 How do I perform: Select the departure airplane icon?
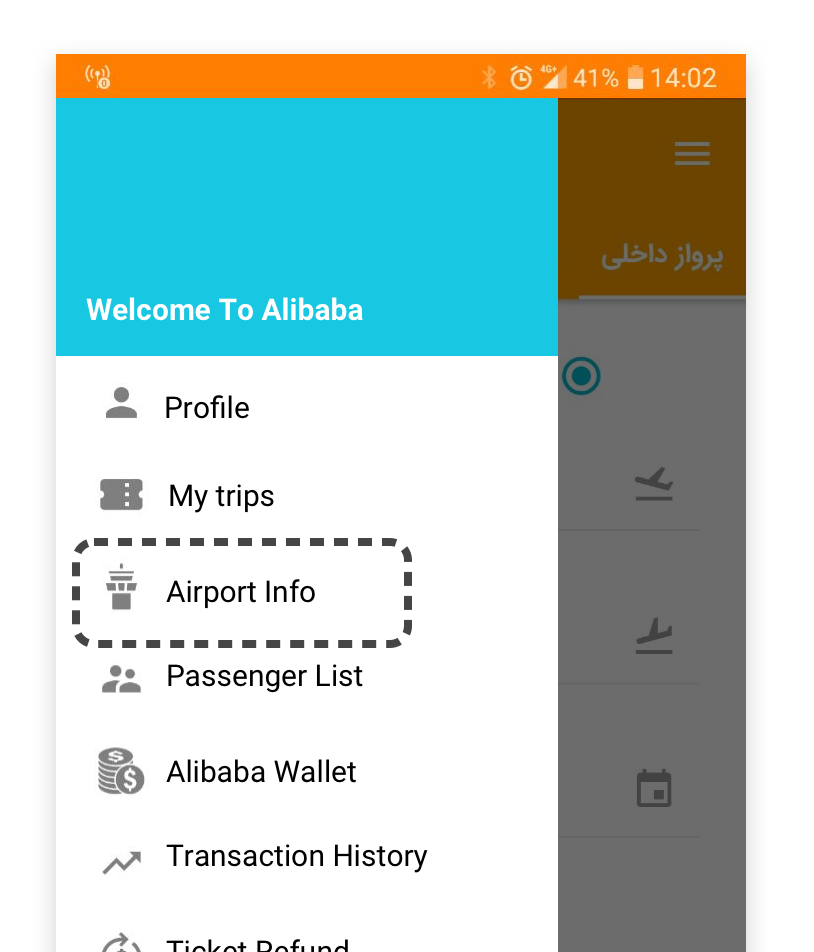[x=655, y=485]
